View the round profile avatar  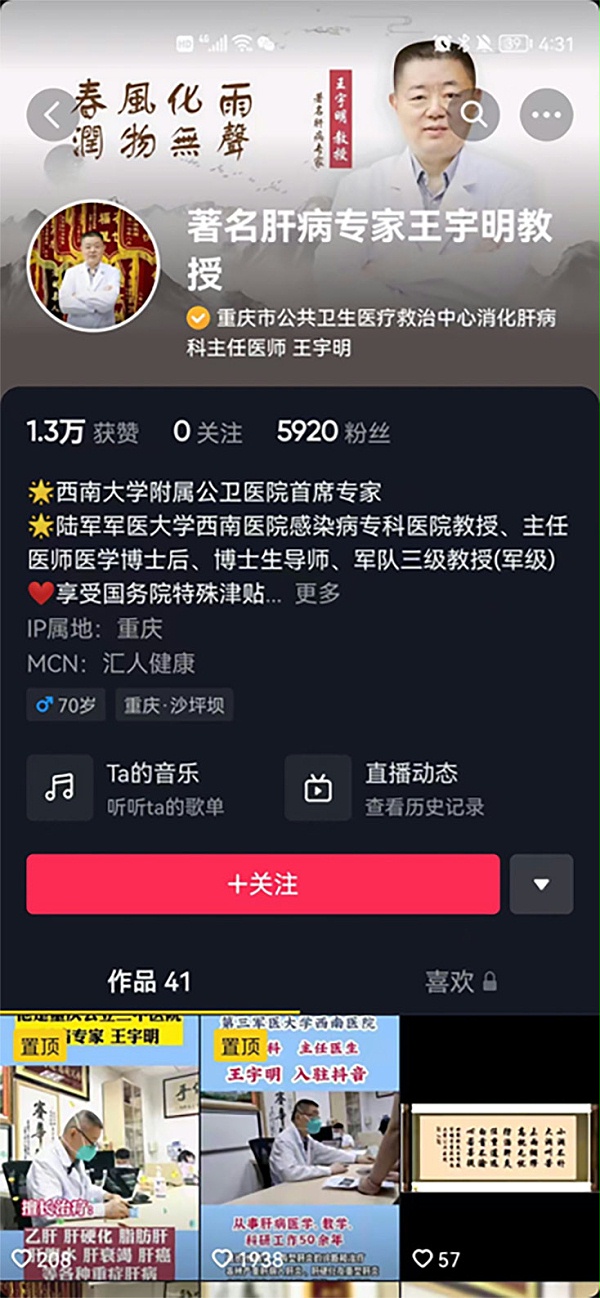(92, 266)
